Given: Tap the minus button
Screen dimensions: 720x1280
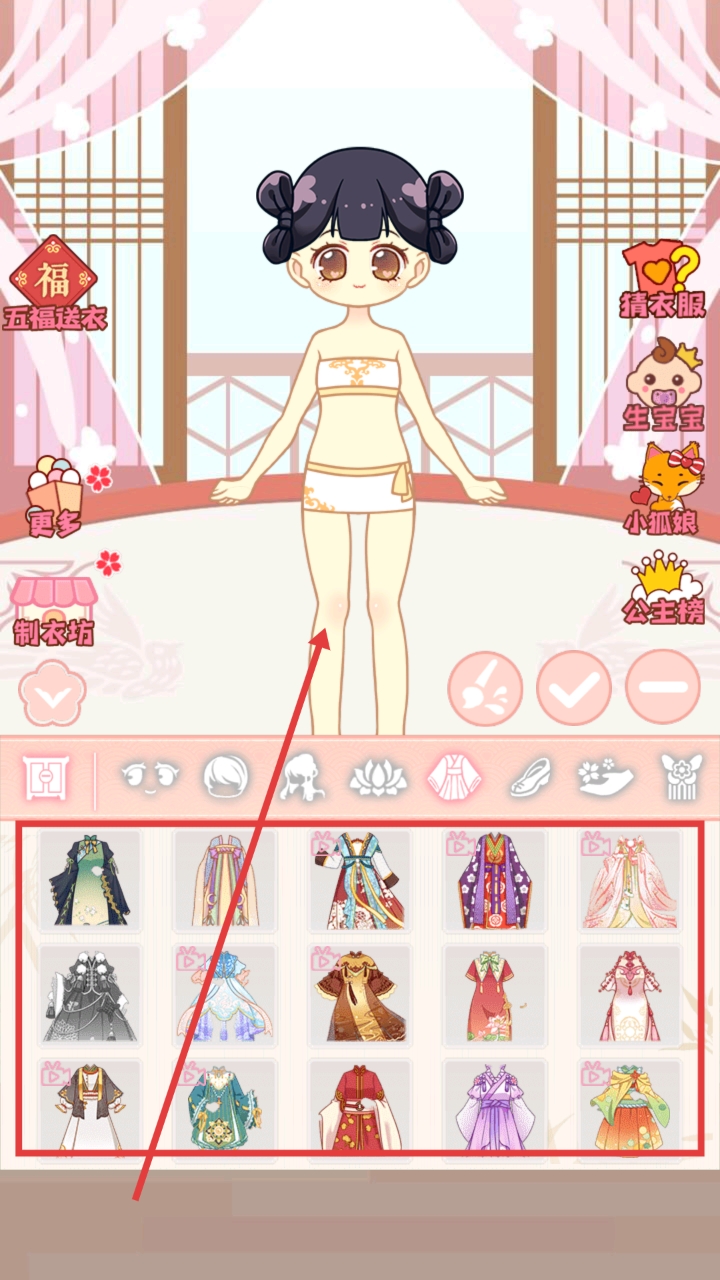Looking at the screenshot, I should tap(663, 688).
